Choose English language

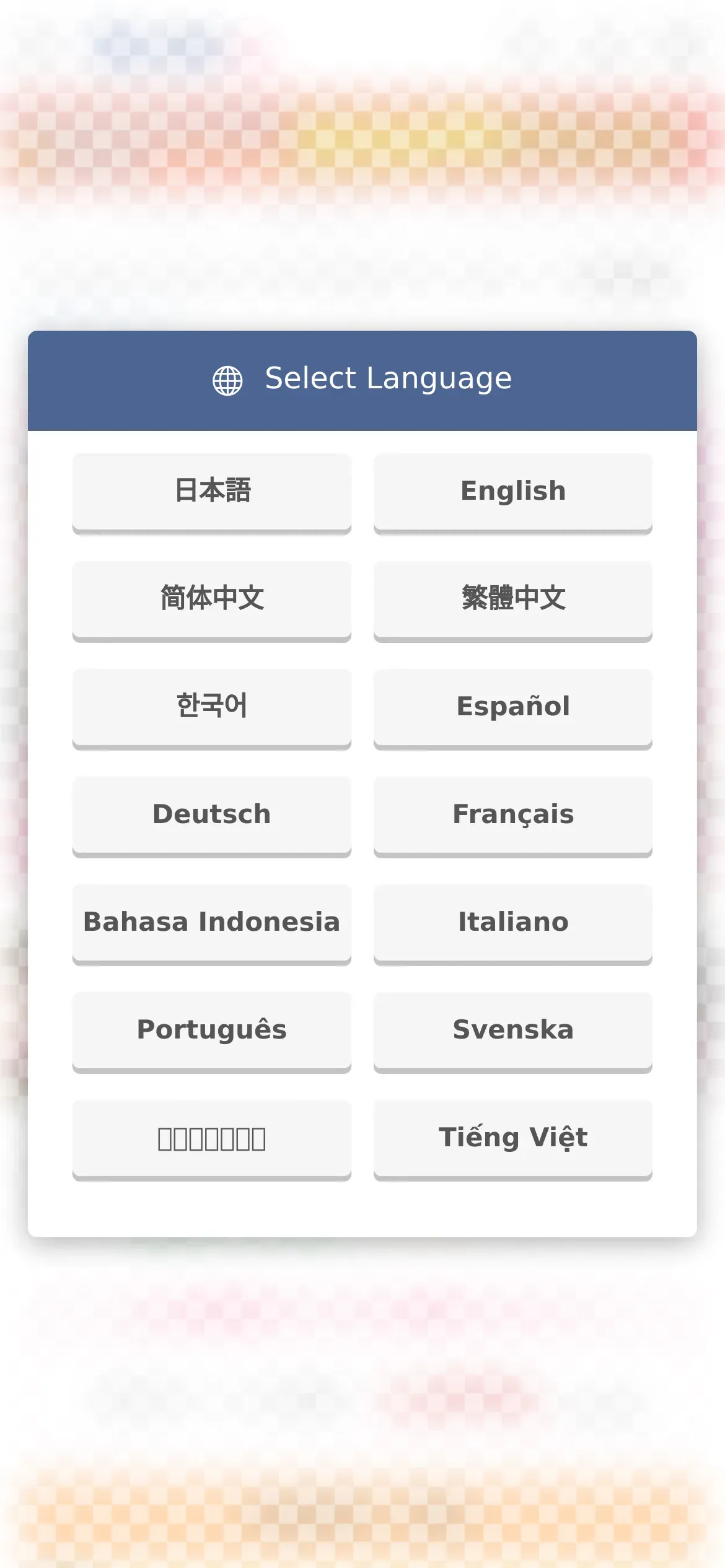tap(513, 493)
